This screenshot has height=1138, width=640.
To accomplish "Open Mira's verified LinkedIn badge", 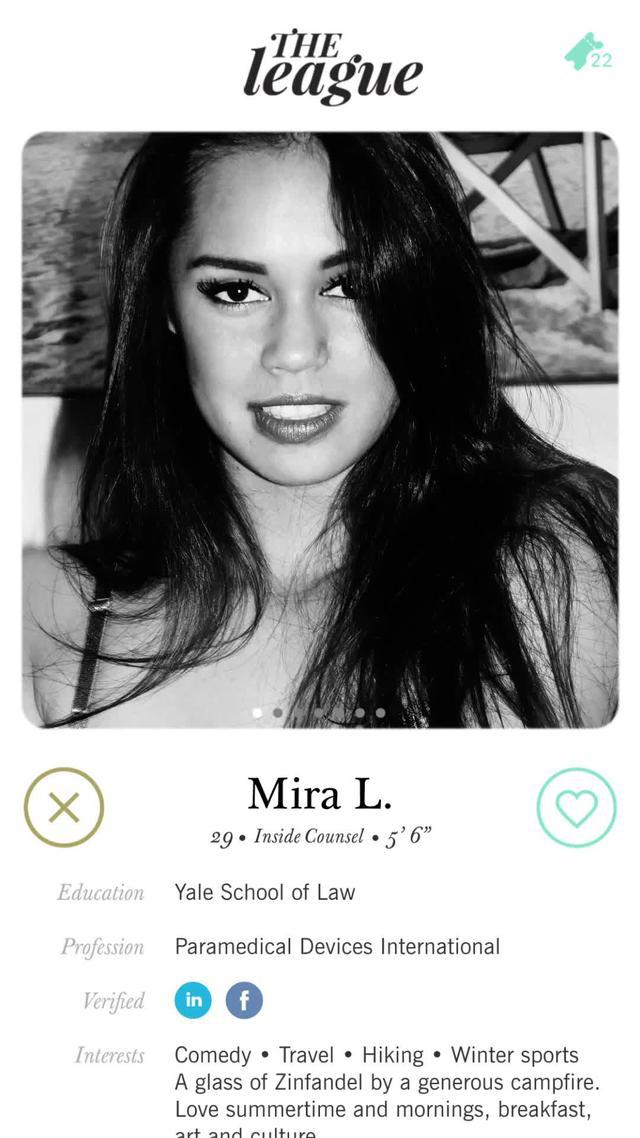I will 193,999.
